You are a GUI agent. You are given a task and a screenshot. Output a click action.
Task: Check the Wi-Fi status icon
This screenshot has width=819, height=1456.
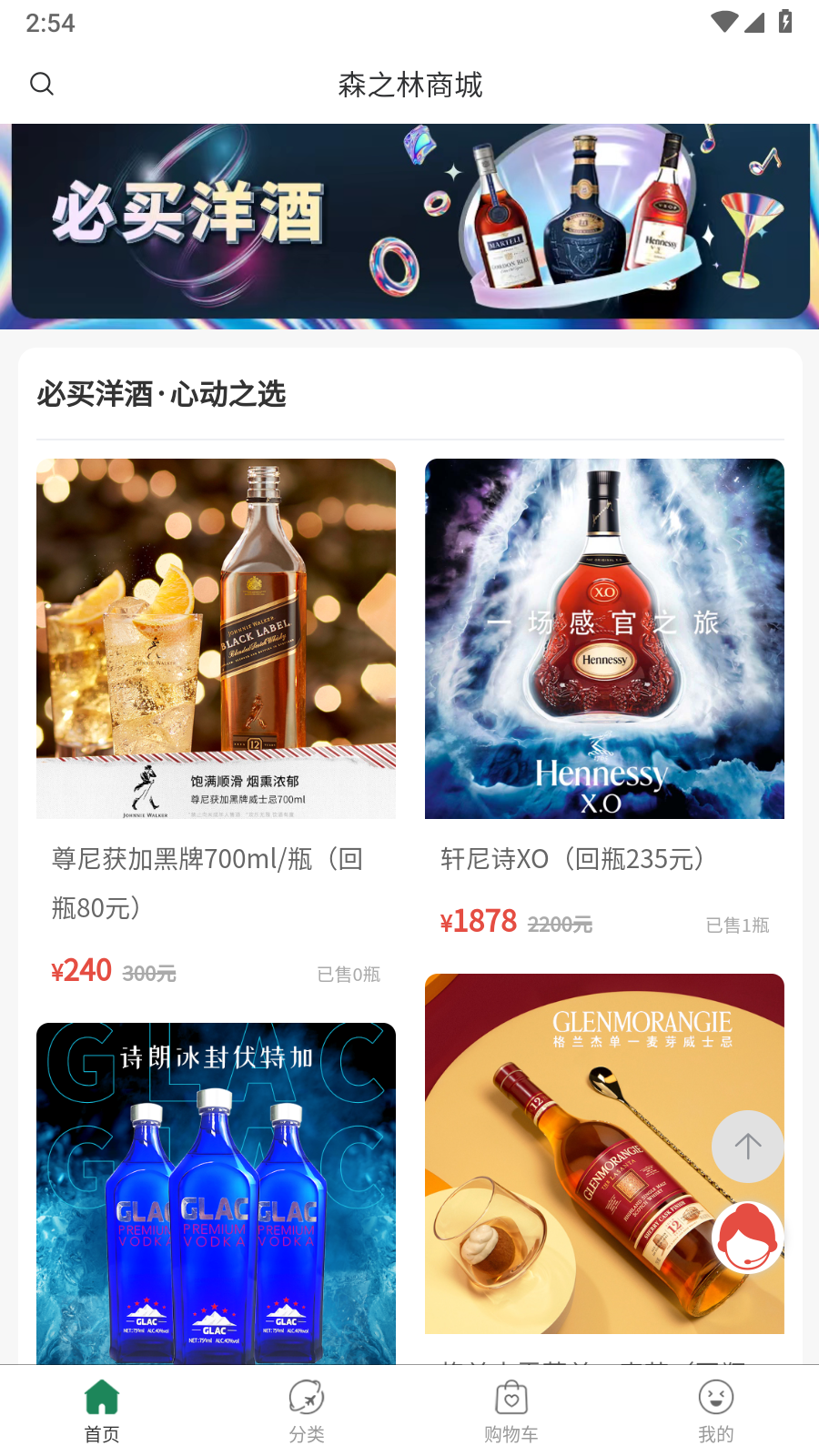(x=723, y=23)
